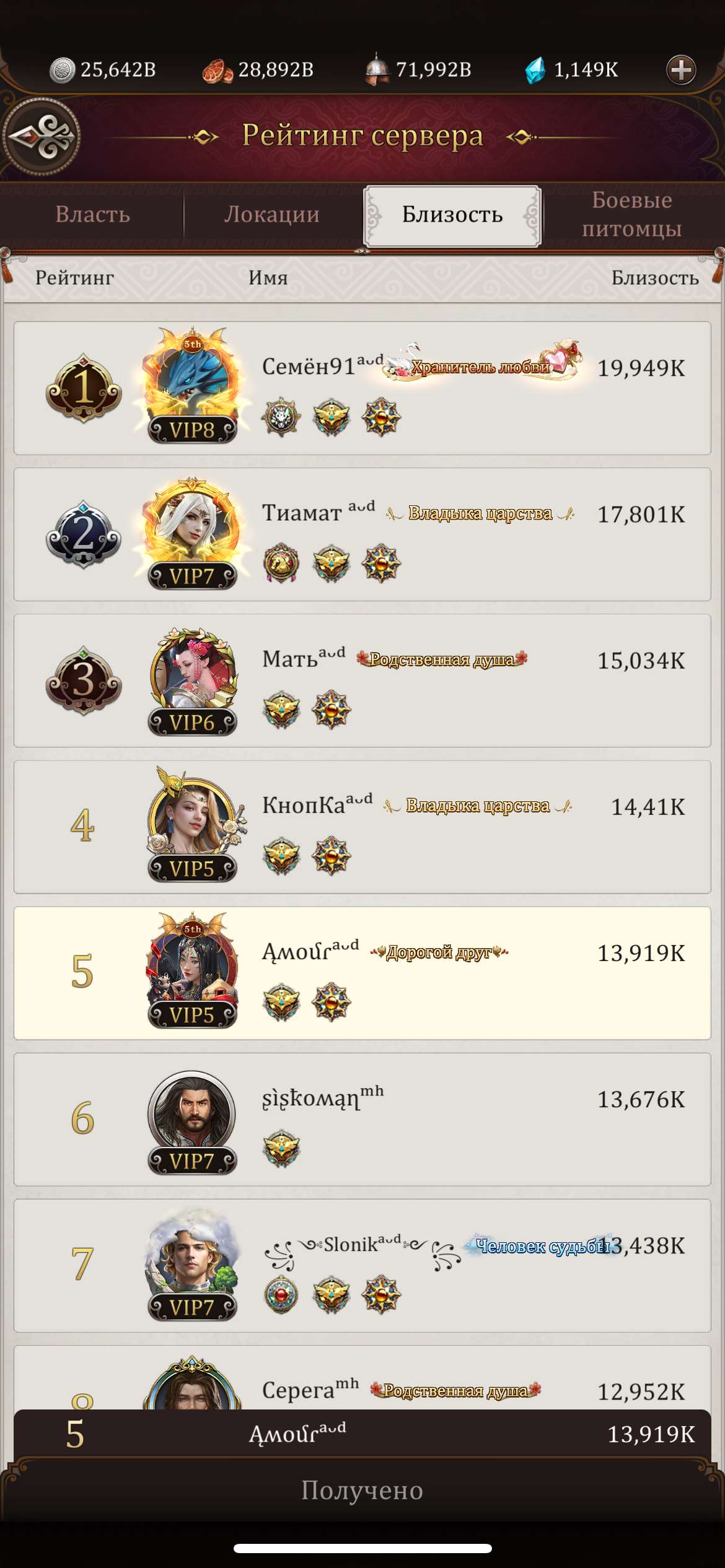Tap the plus button to add resources
Image resolution: width=725 pixels, height=1568 pixels.
coord(681,69)
